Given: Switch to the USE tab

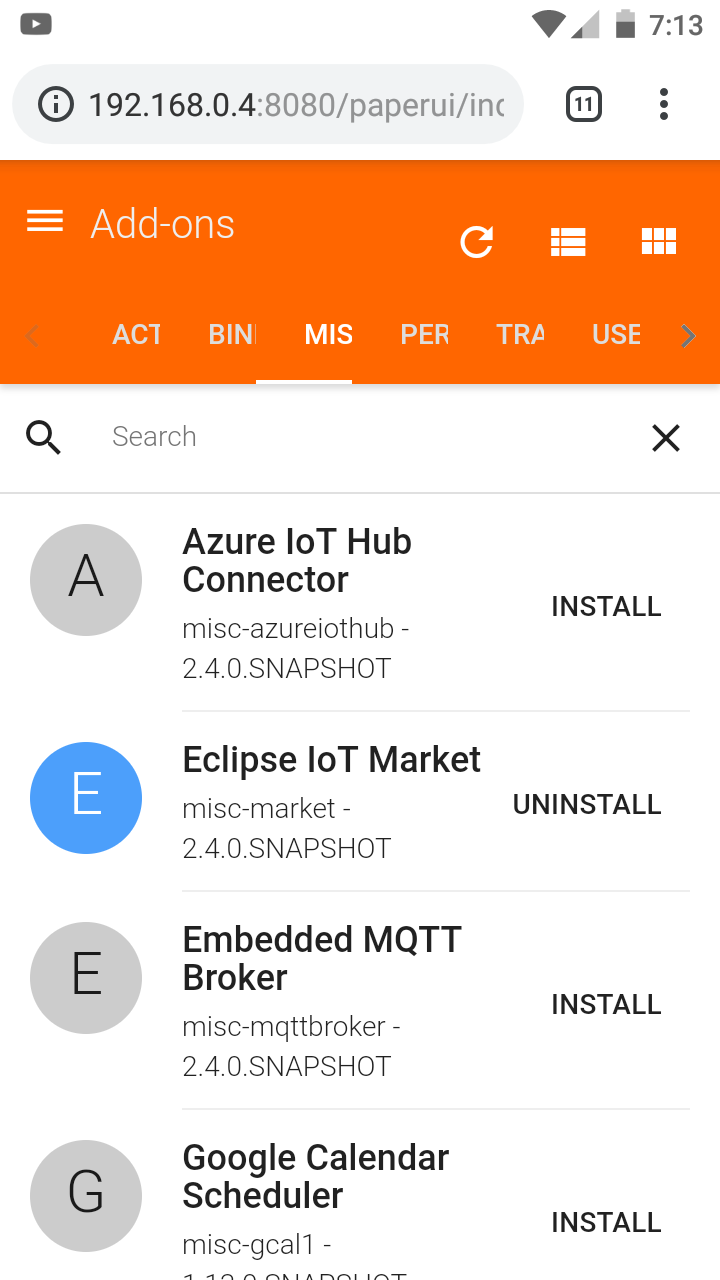Looking at the screenshot, I should pos(616,334).
